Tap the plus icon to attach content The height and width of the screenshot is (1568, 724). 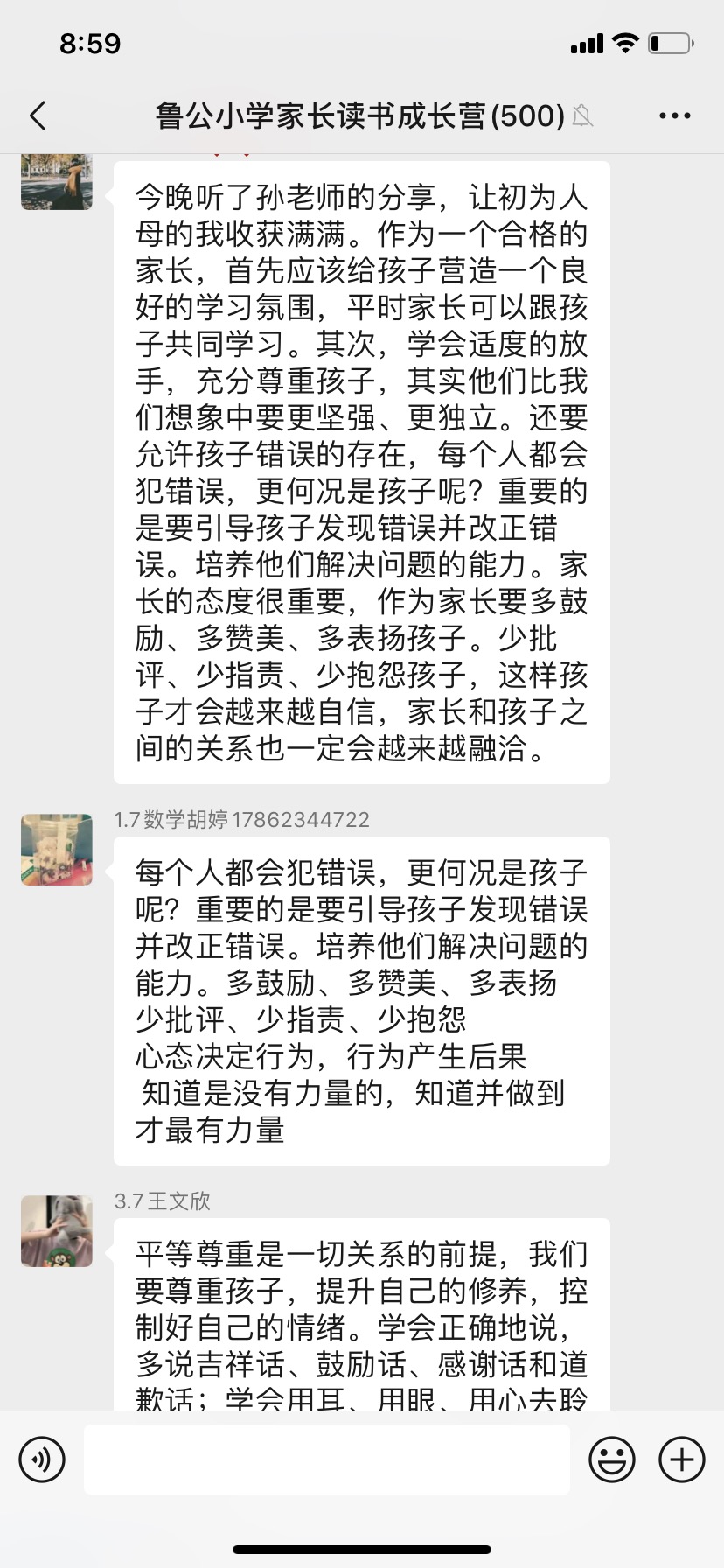681,1459
